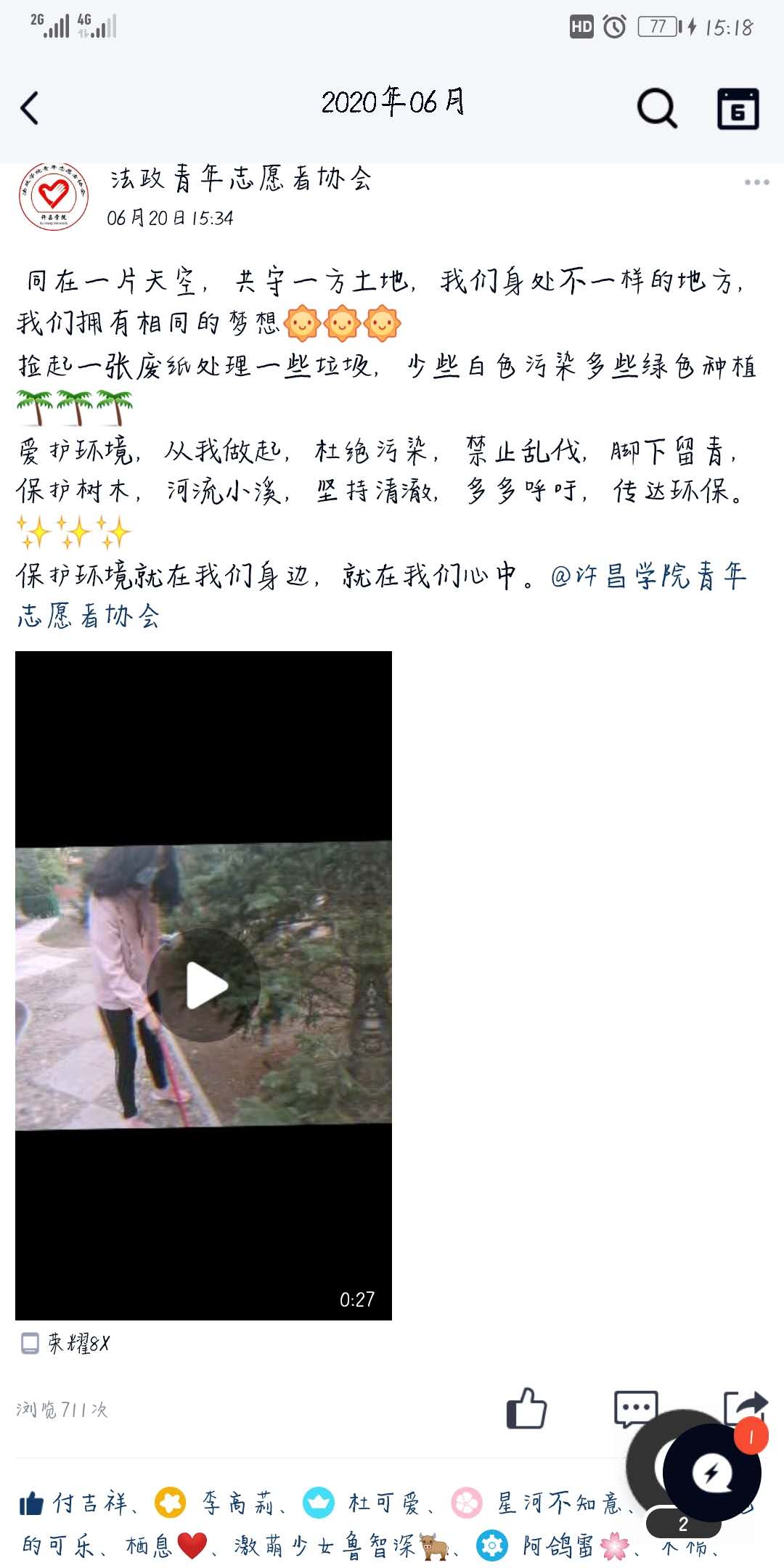The height and width of the screenshot is (1568, 784).
Task: Open 杜可爱 in the likes list
Action: click(383, 1503)
